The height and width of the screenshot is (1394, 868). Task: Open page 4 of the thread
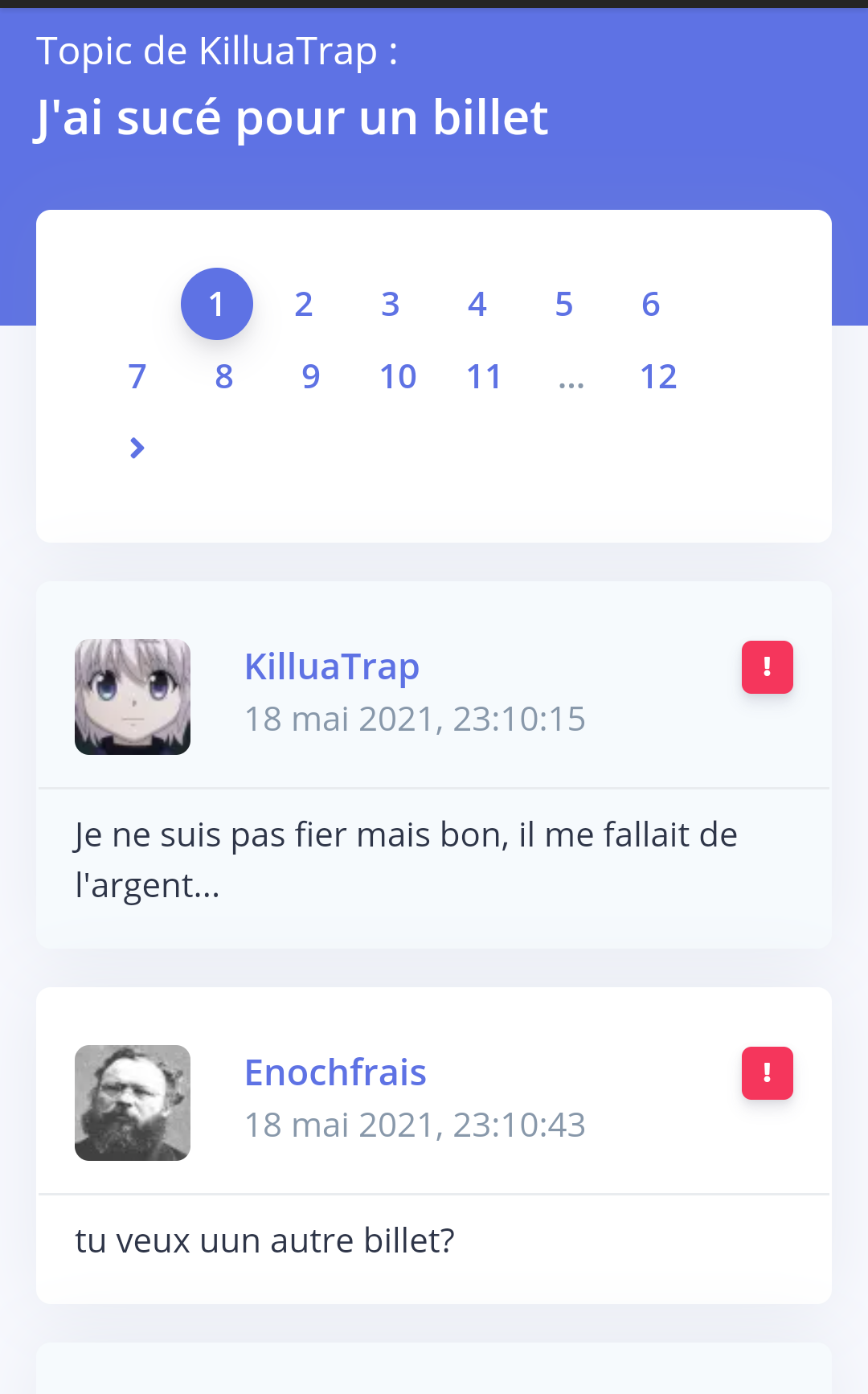pyautogui.click(x=477, y=305)
